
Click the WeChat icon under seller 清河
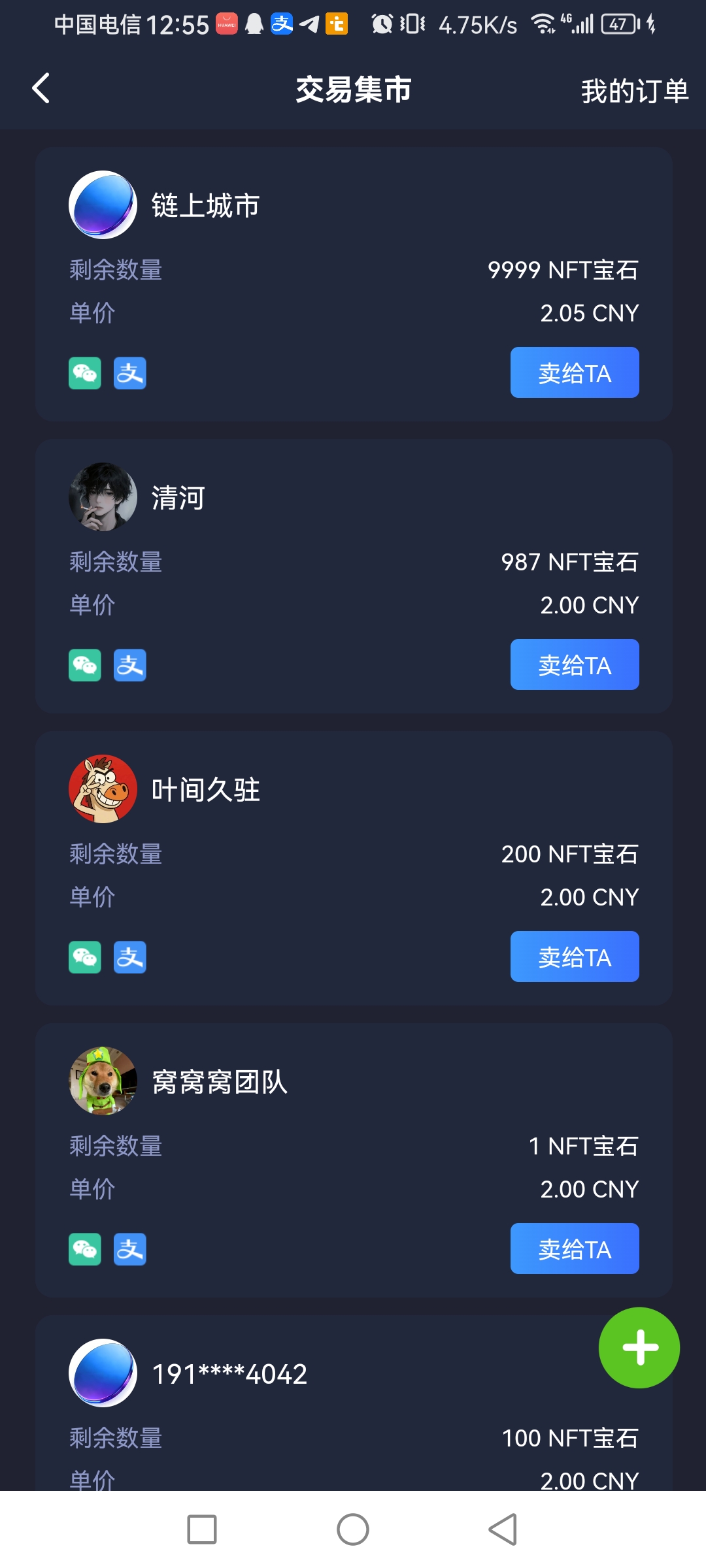pos(84,664)
